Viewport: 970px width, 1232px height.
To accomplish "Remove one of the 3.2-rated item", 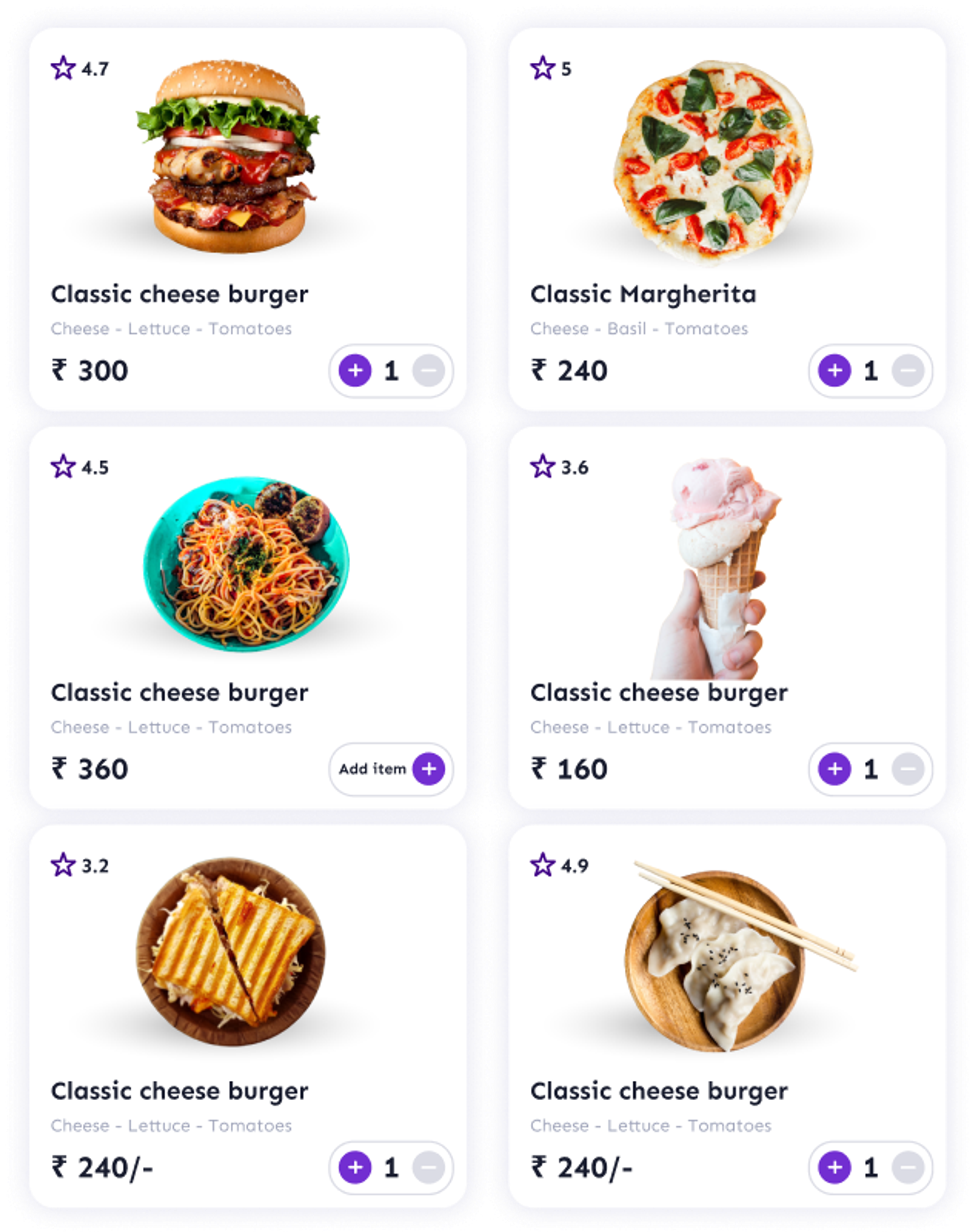I will [428, 1167].
